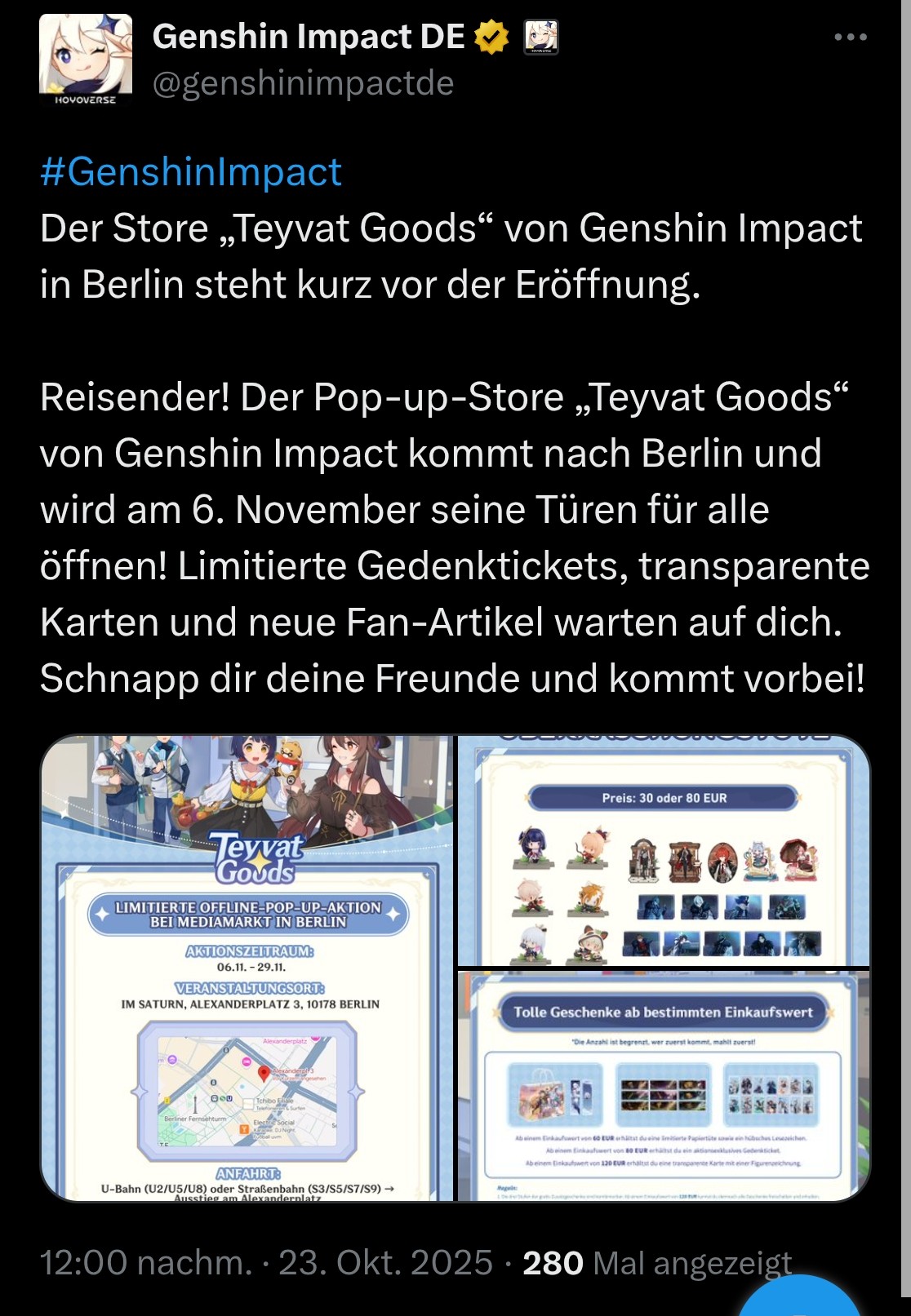The image size is (911, 1316).
Task: Open the tweet's overflow menu
Action: [x=850, y=38]
